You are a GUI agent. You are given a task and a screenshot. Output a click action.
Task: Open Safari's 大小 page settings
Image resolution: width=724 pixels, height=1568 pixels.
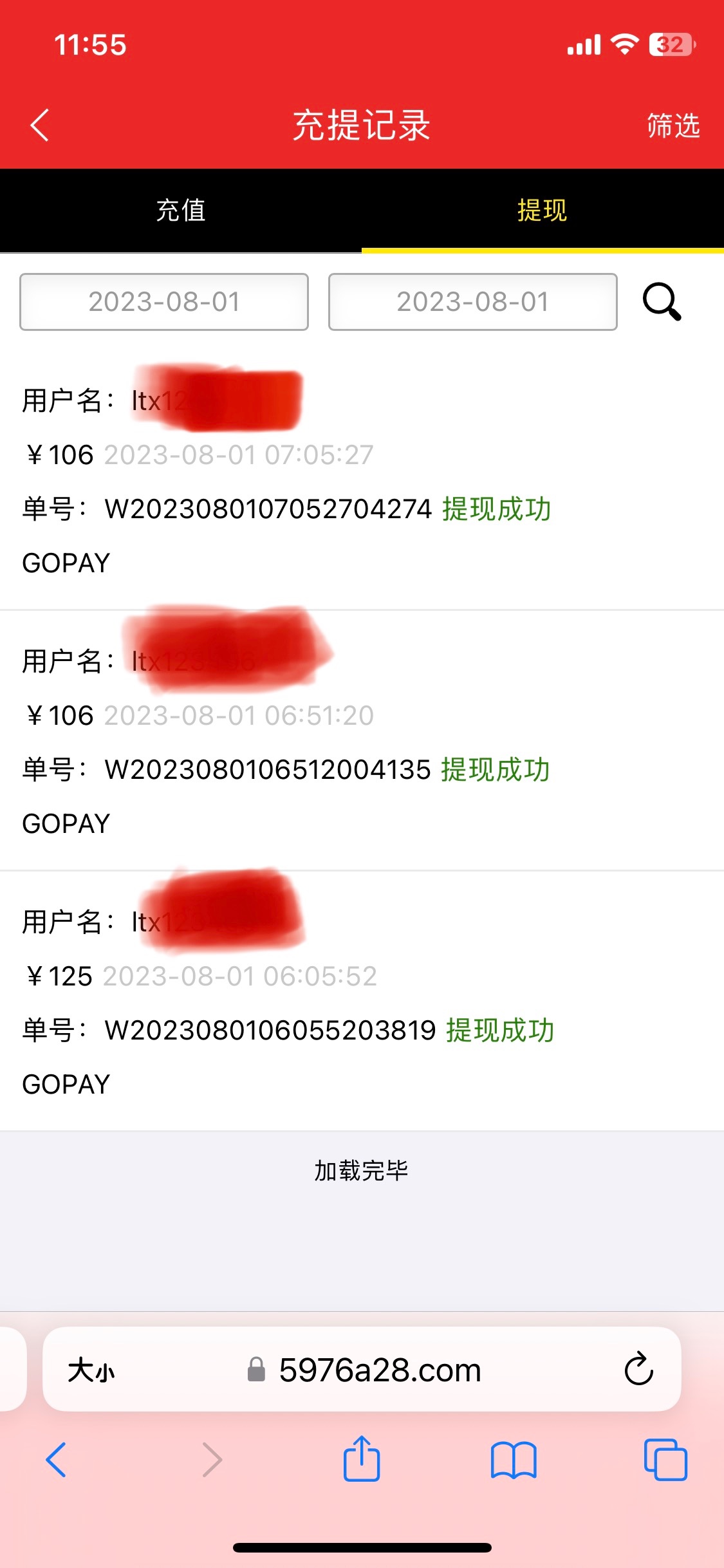click(91, 1370)
